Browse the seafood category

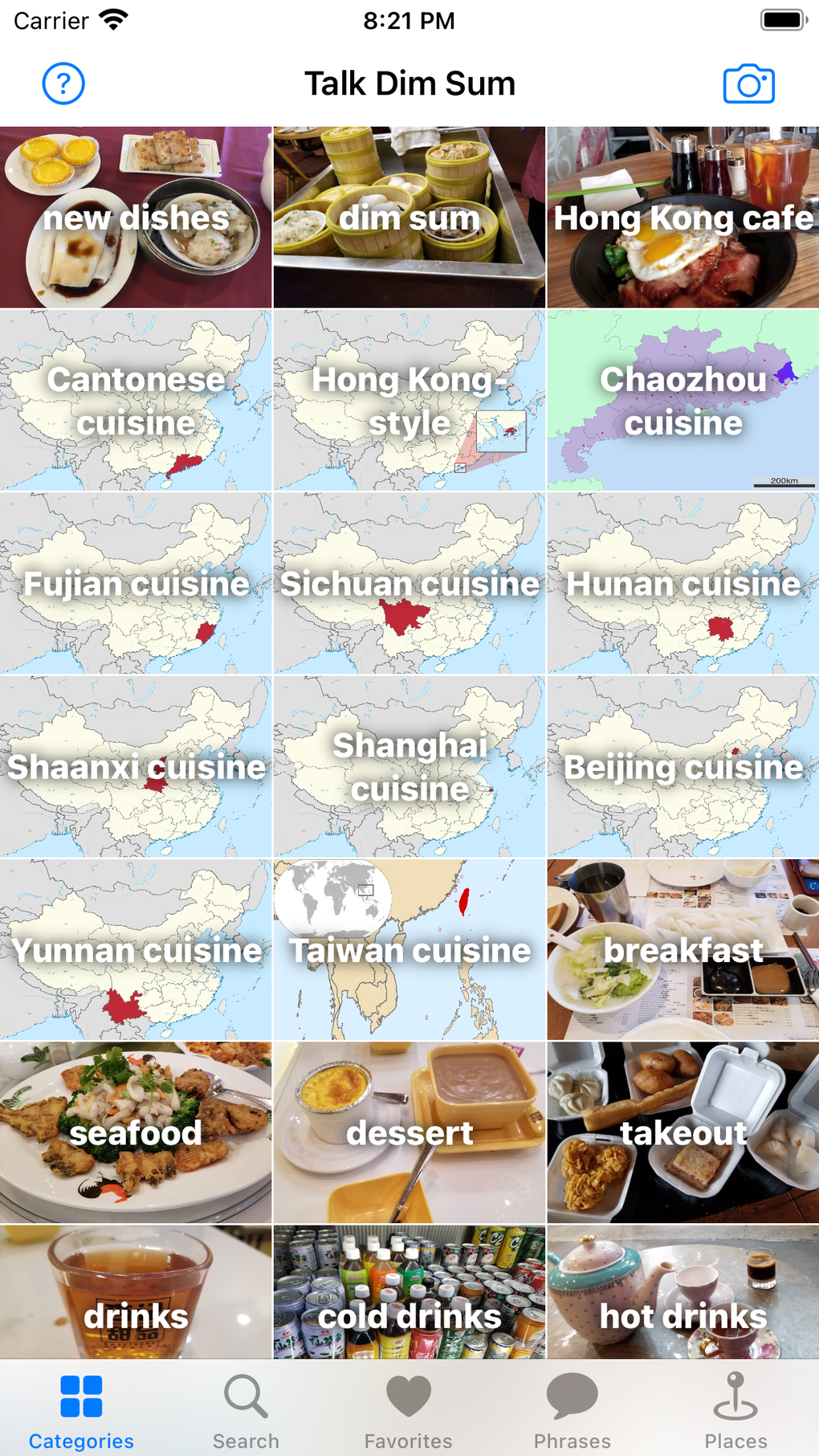point(136,1133)
